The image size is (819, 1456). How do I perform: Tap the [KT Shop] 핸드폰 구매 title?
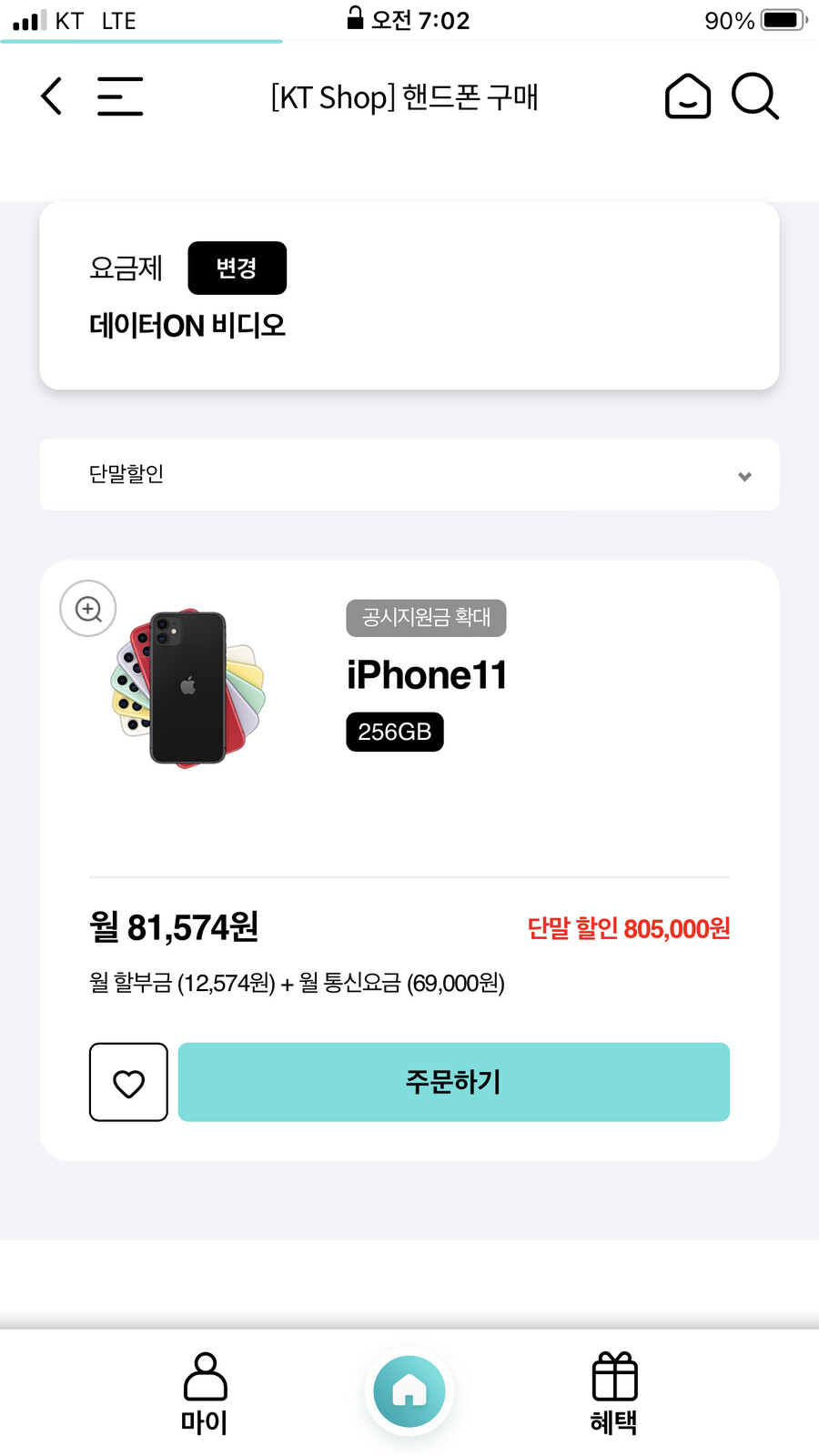(x=404, y=97)
